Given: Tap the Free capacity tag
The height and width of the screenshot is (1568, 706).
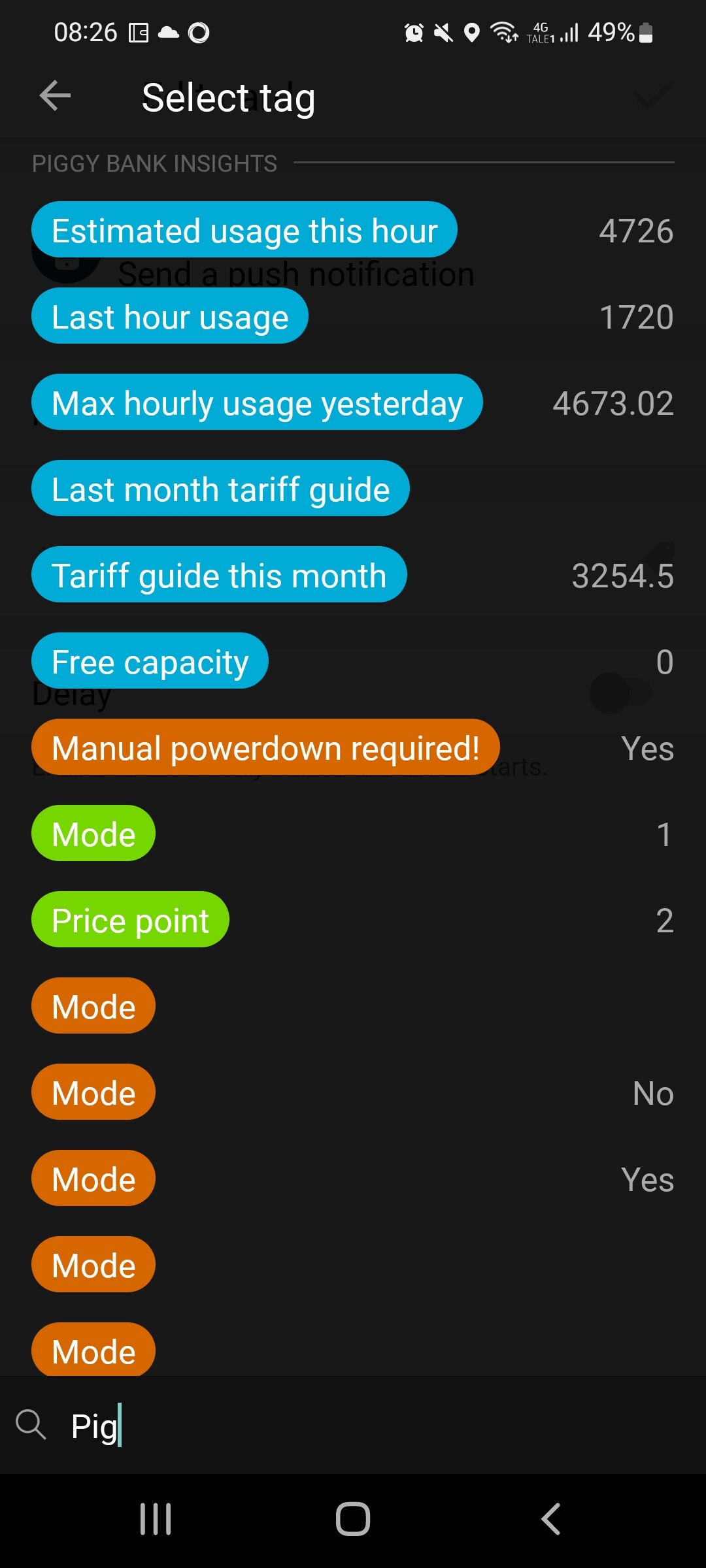Looking at the screenshot, I should coord(150,662).
